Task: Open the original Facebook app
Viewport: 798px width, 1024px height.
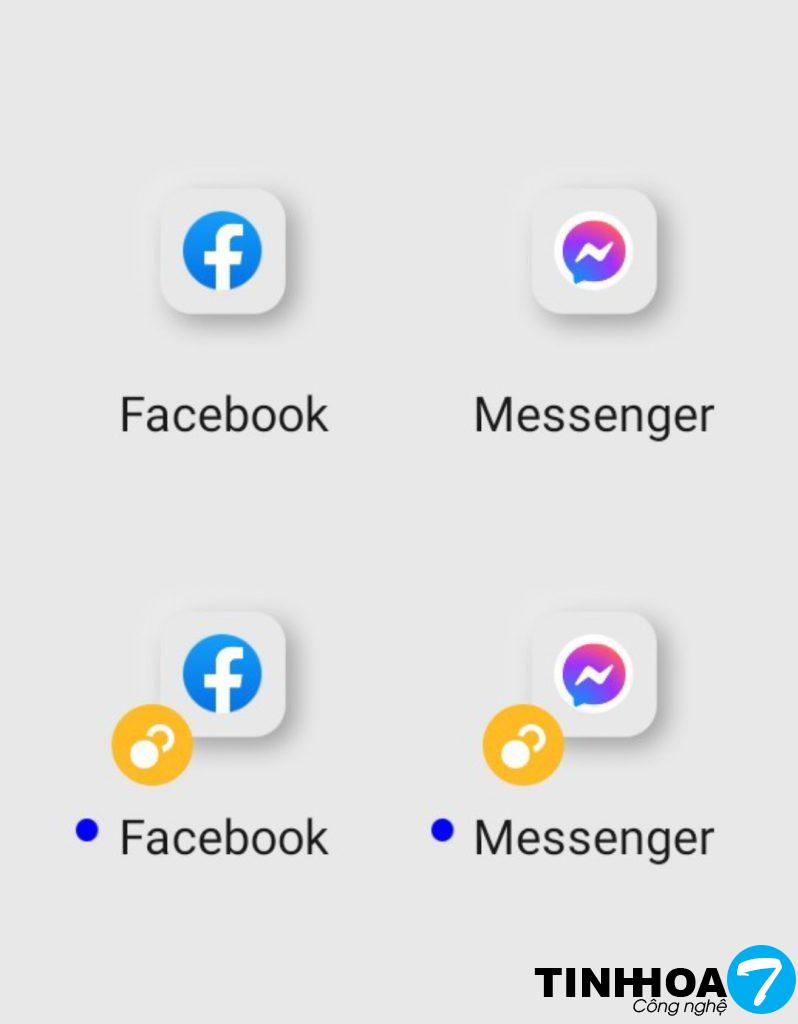Action: click(222, 251)
